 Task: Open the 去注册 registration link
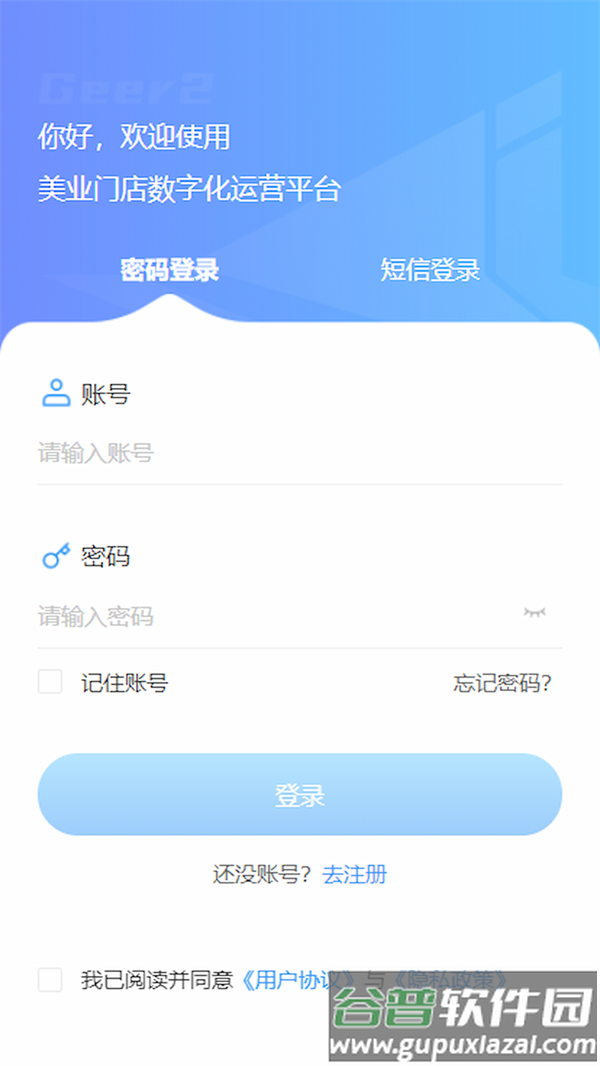pos(354,874)
